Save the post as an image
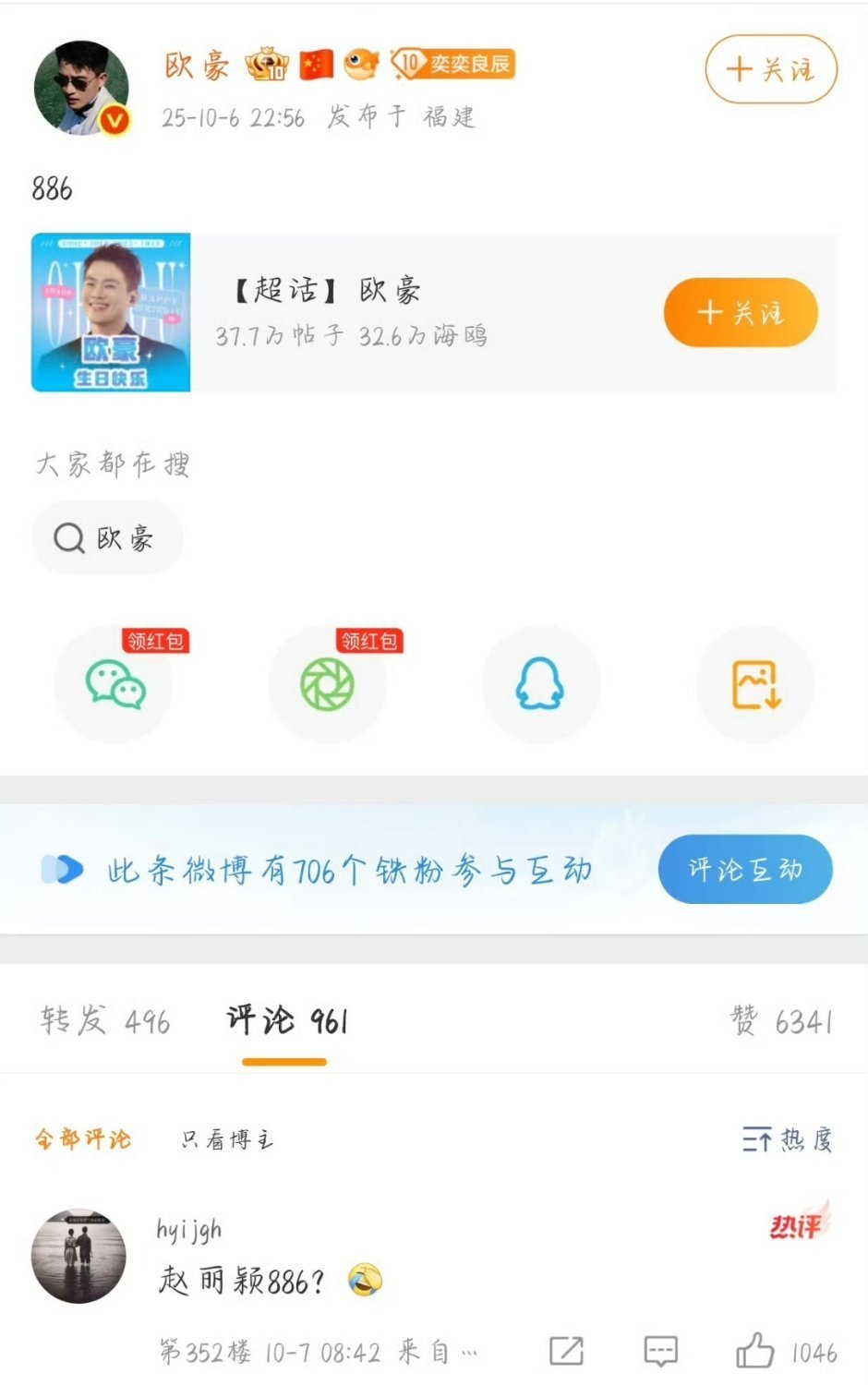 point(755,684)
